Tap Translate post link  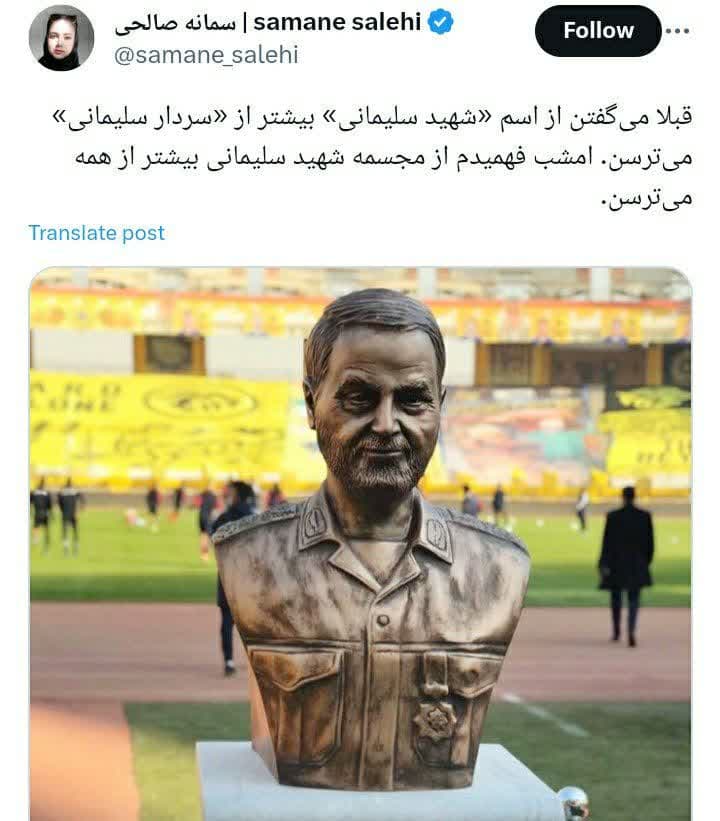point(96,233)
